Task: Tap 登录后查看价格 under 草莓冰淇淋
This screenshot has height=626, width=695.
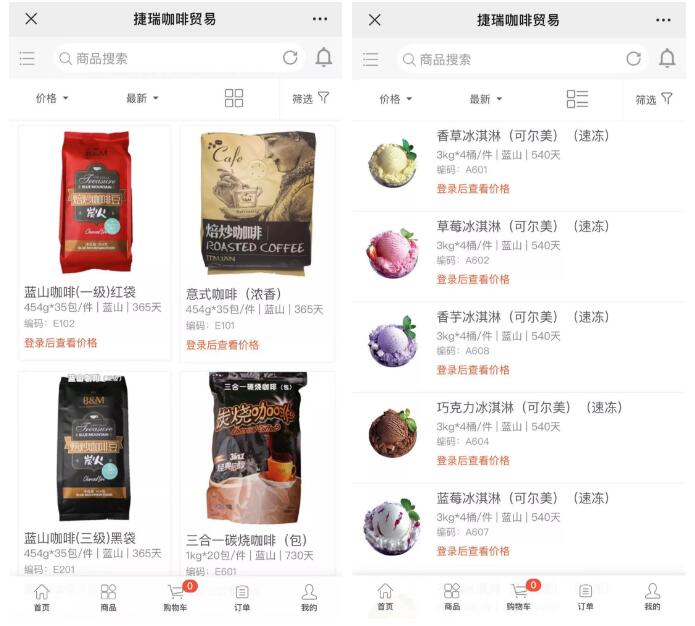Action: (473, 279)
